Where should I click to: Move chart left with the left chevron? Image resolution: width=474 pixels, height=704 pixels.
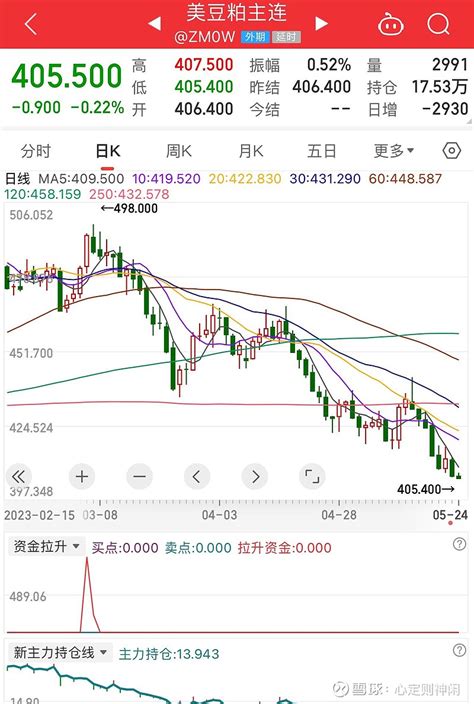(x=197, y=476)
